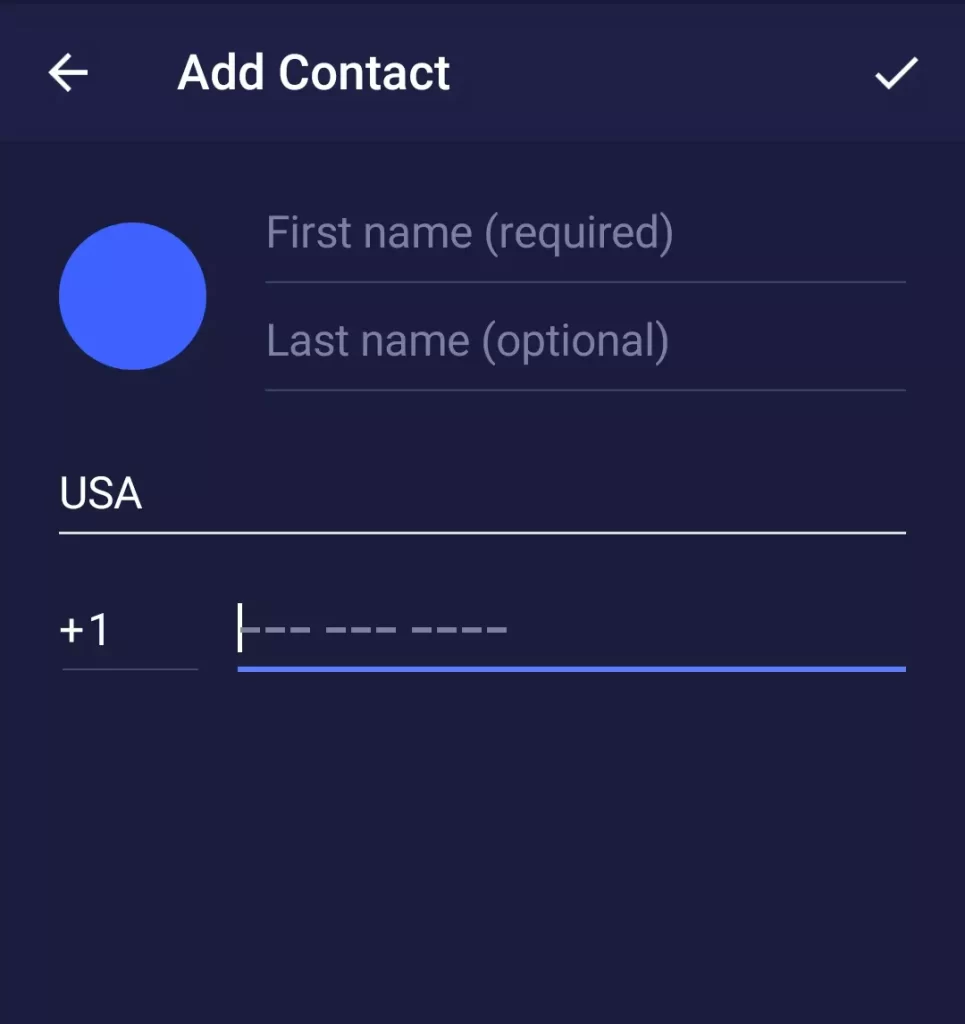Confirm the new contact with the checkmark
The image size is (965, 1024).
pos(896,73)
